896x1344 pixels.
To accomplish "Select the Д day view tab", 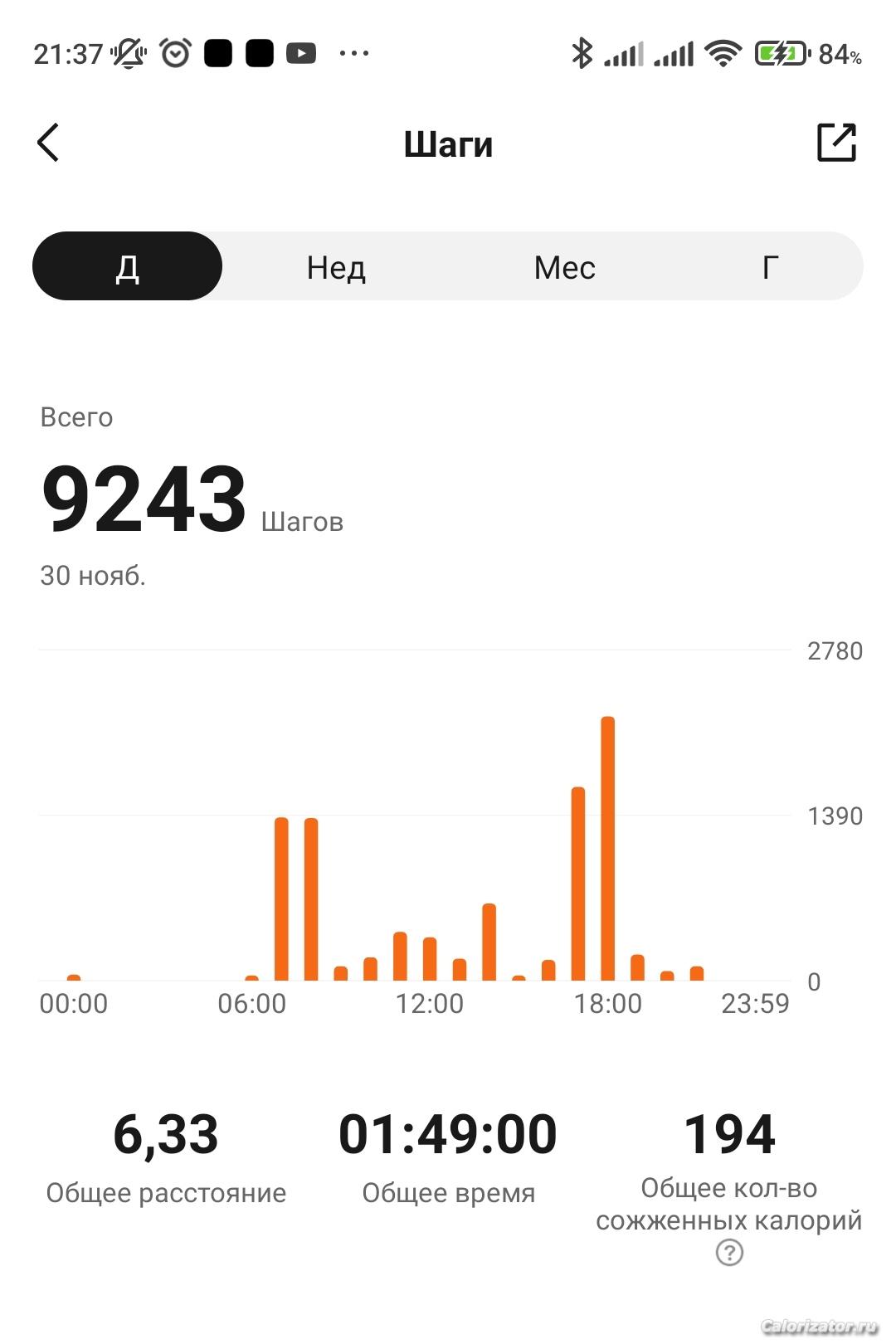I will 128,266.
